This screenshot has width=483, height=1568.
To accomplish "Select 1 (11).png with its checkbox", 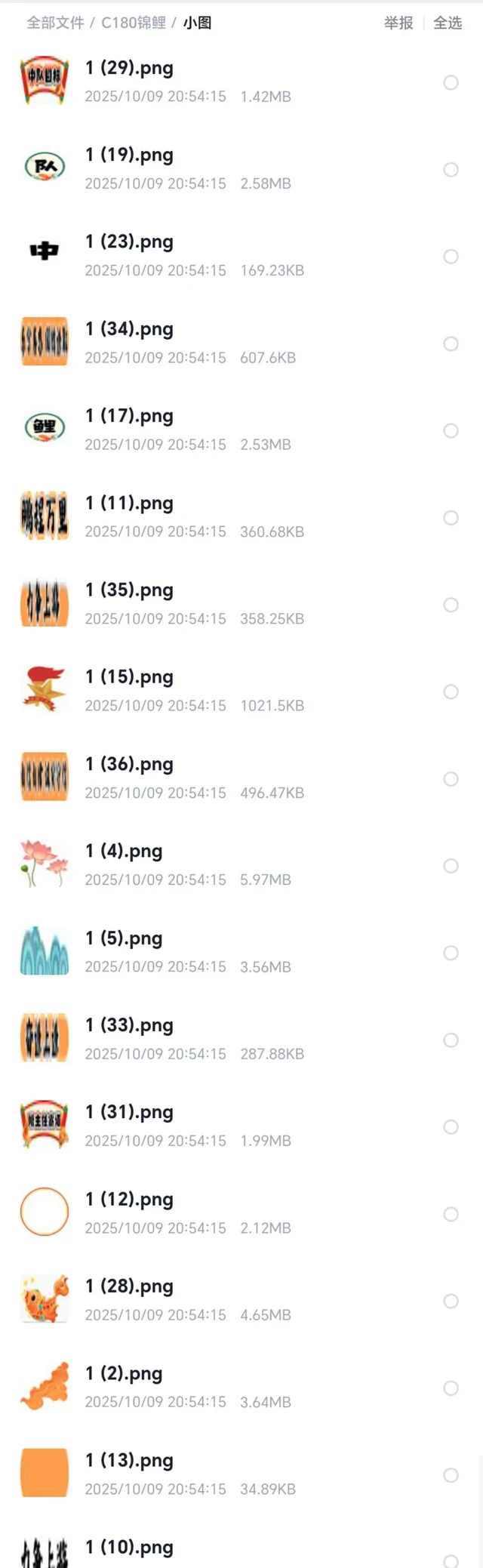I will (451, 518).
